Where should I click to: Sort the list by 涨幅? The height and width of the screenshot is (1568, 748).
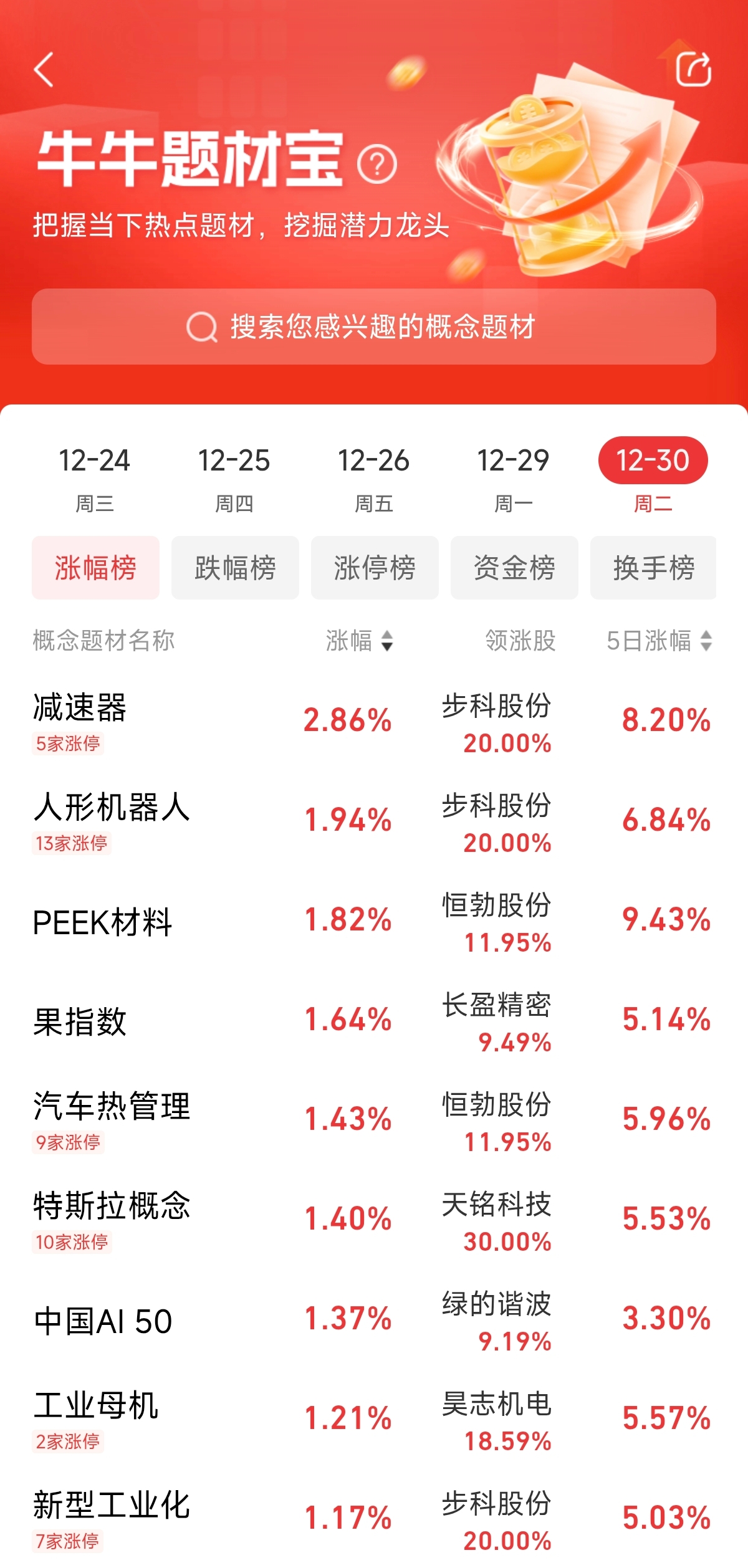(x=360, y=640)
